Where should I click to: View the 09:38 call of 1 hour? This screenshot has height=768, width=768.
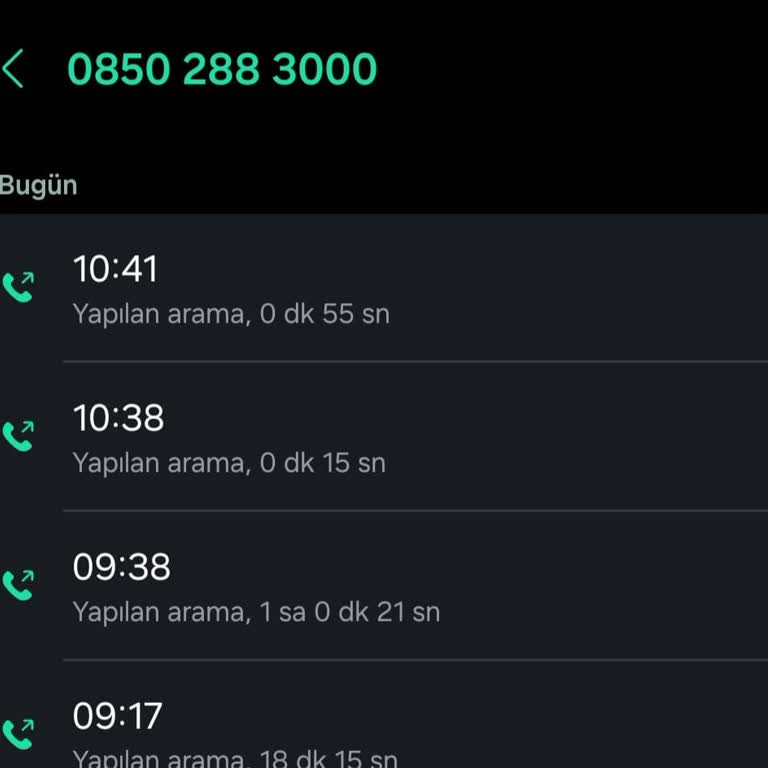point(384,587)
